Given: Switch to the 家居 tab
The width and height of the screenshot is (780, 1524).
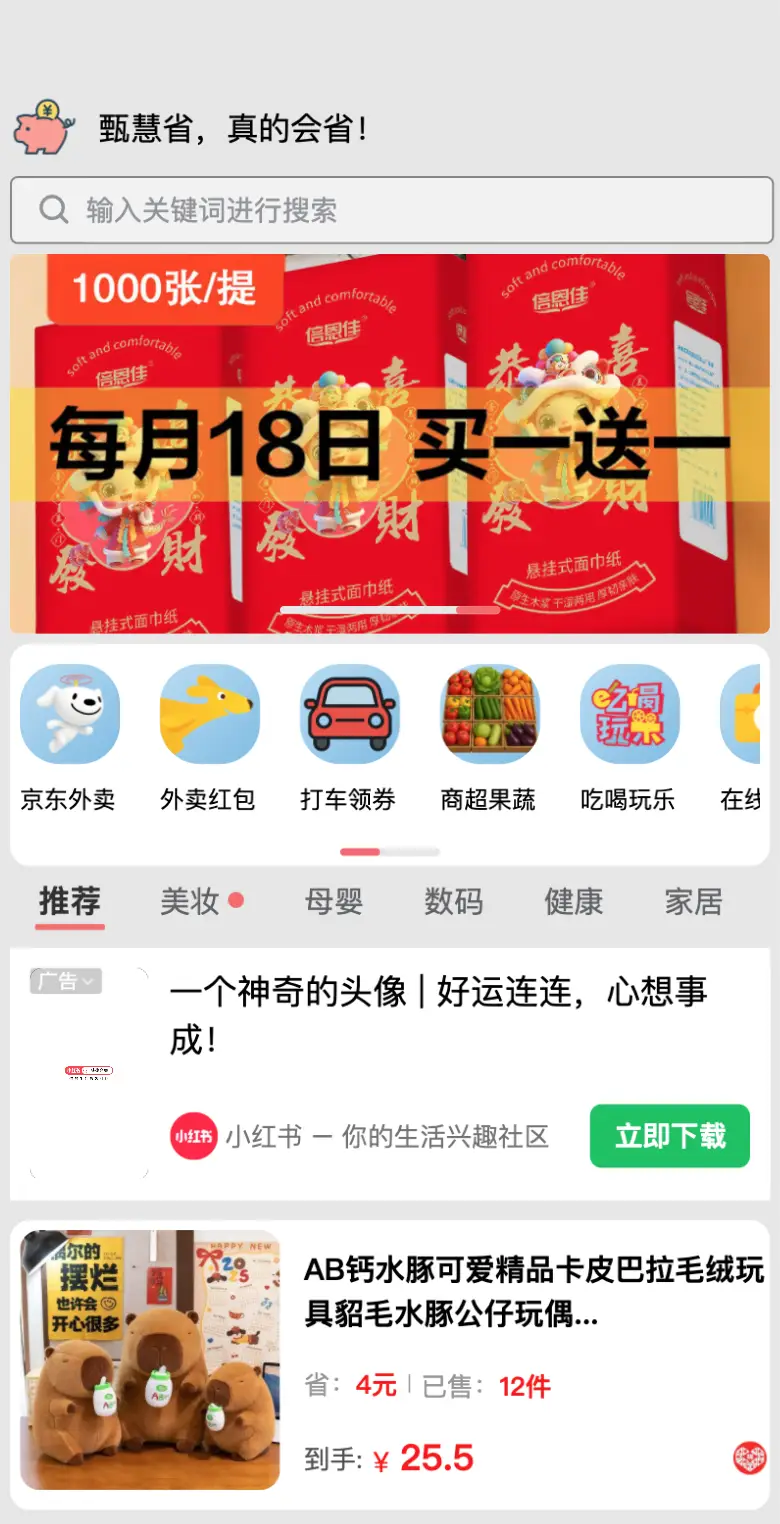Looking at the screenshot, I should coord(693,901).
